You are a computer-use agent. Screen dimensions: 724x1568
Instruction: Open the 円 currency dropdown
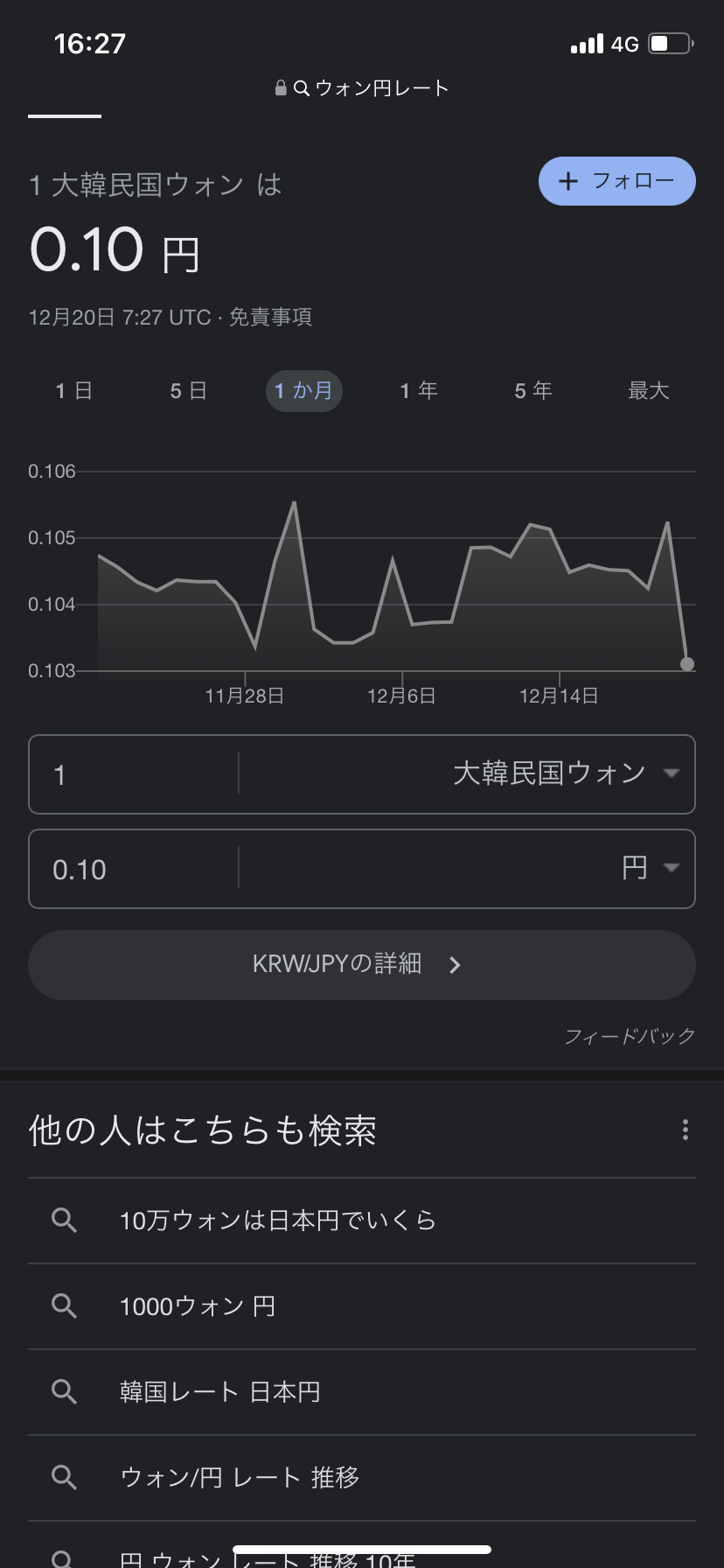pos(468,869)
